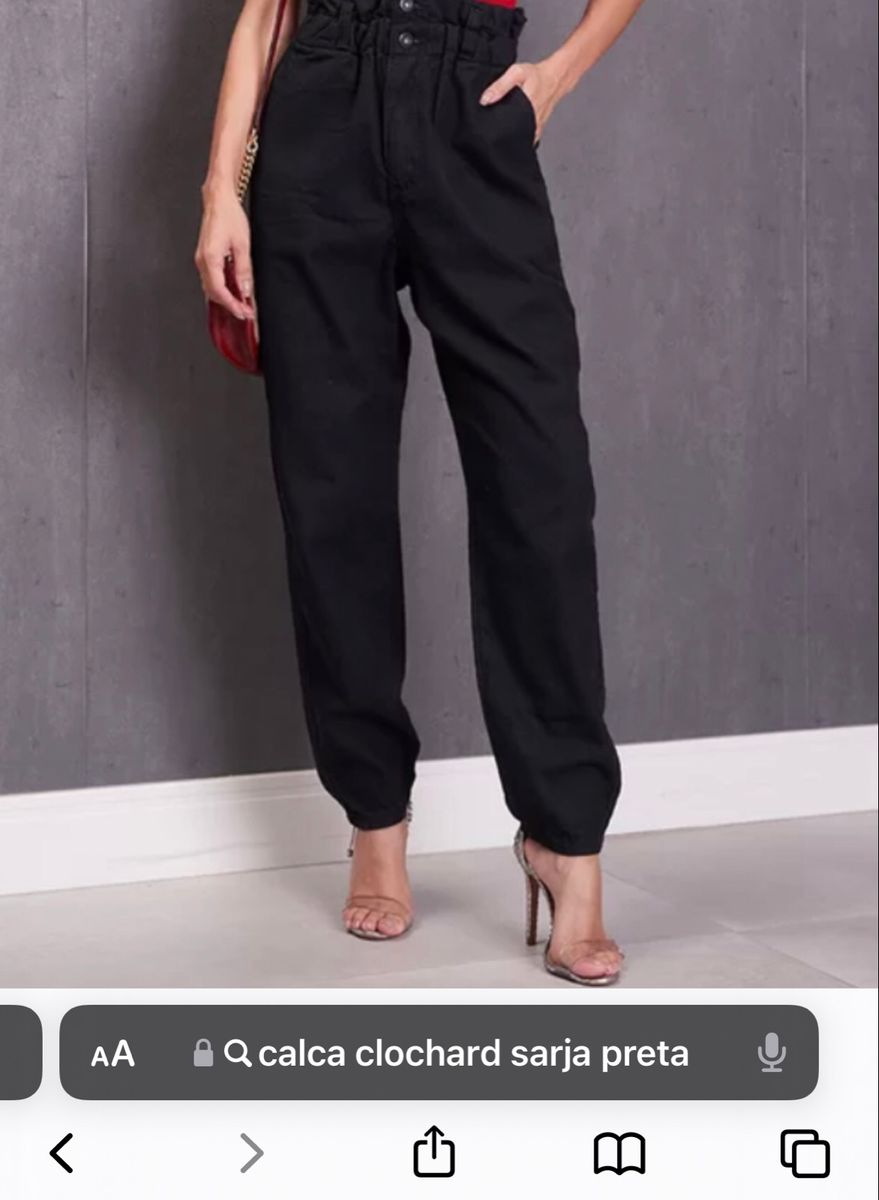Open bookmarks and reading list
Viewport: 879px width, 1200px height.
point(619,1153)
